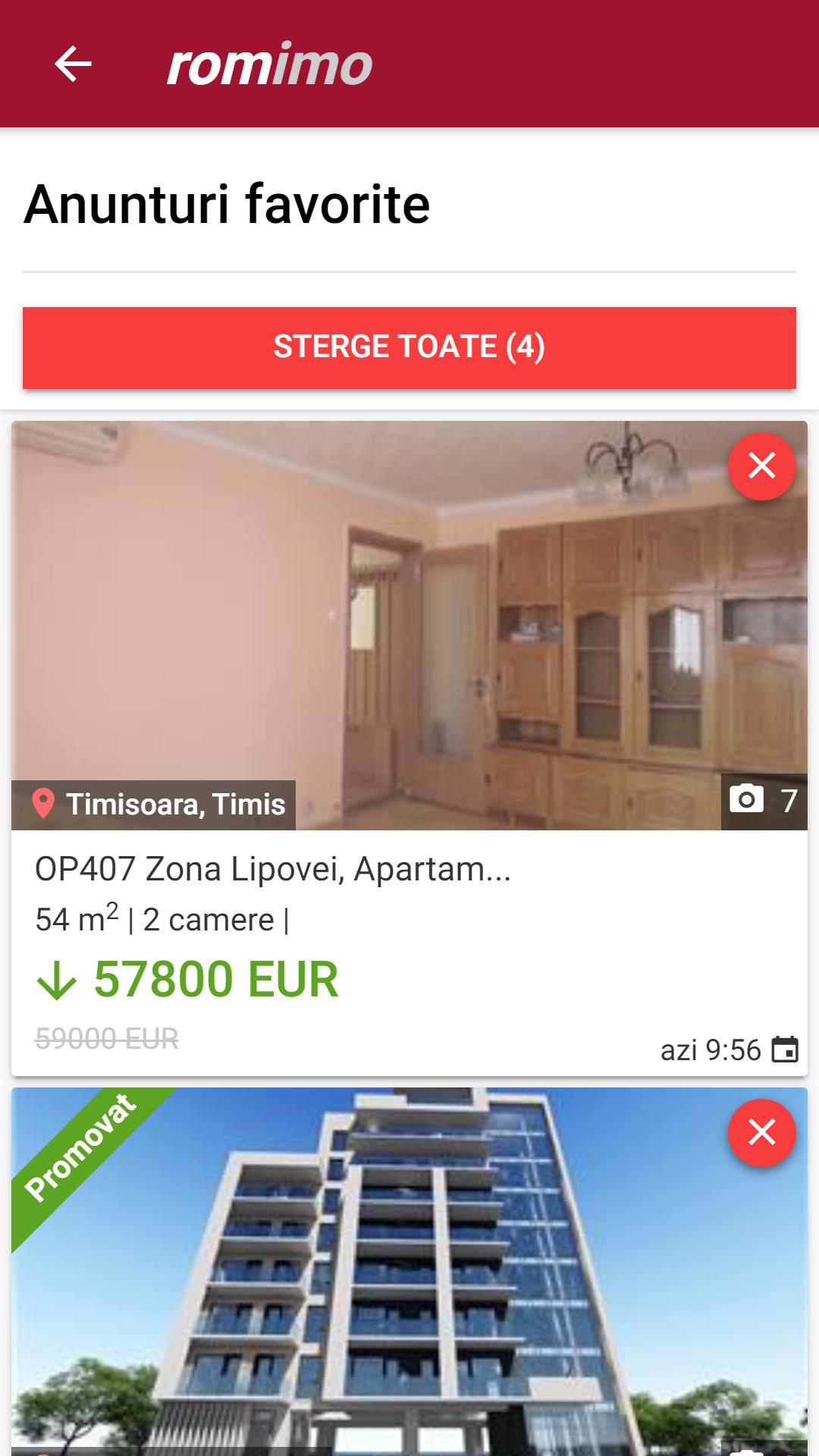This screenshot has height=1456, width=819.
Task: Open the Promovat building listing
Action: coord(409,1289)
